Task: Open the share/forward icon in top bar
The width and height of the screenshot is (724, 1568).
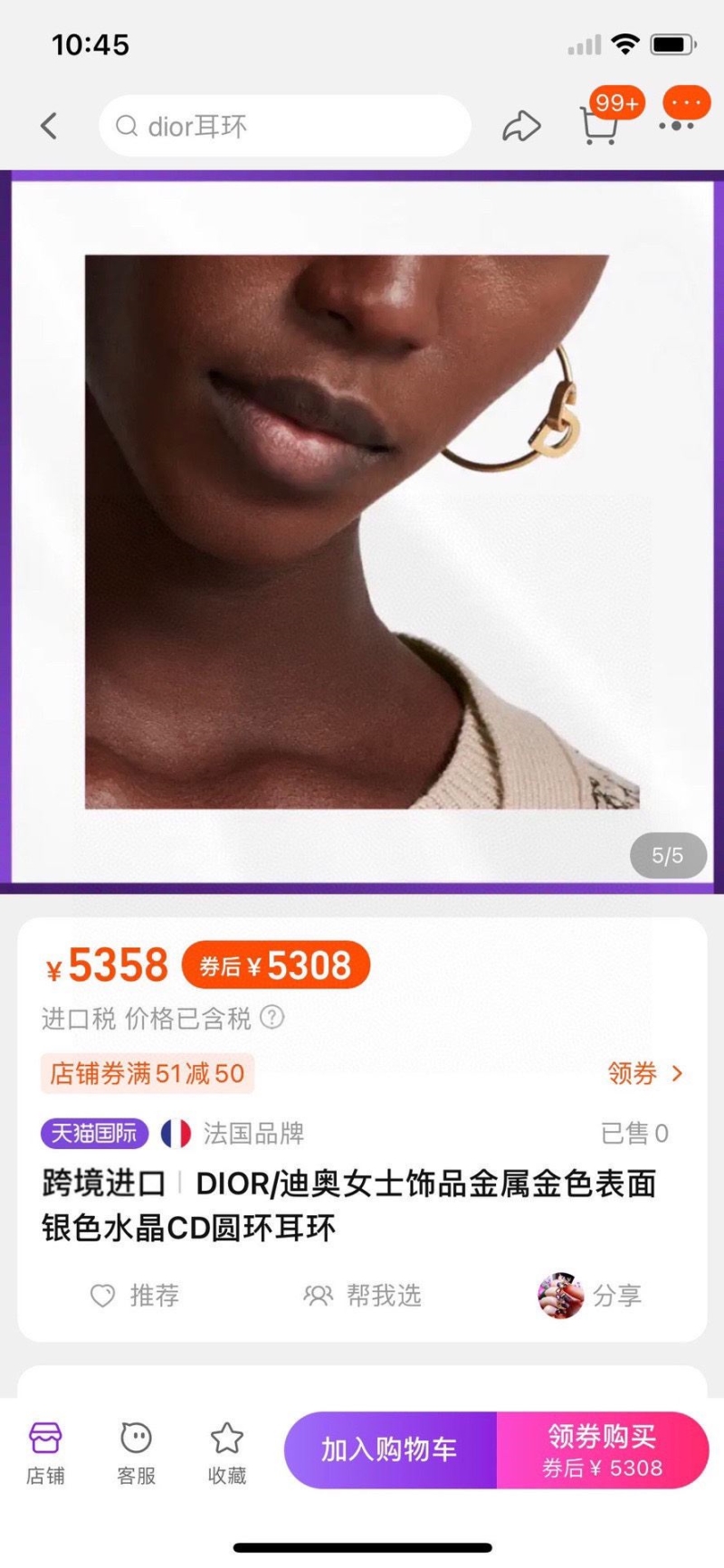Action: [520, 126]
